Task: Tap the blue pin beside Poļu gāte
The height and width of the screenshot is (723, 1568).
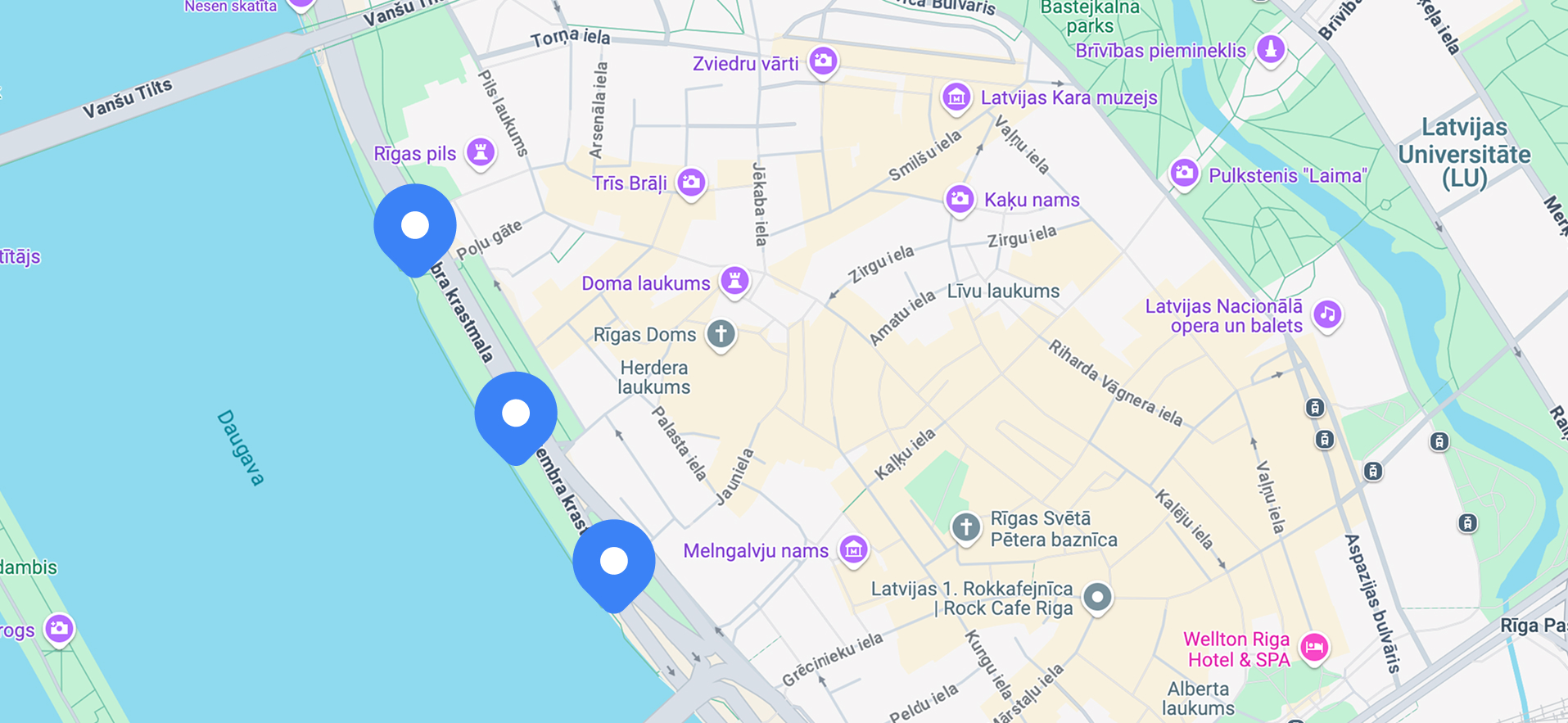Action: [415, 225]
